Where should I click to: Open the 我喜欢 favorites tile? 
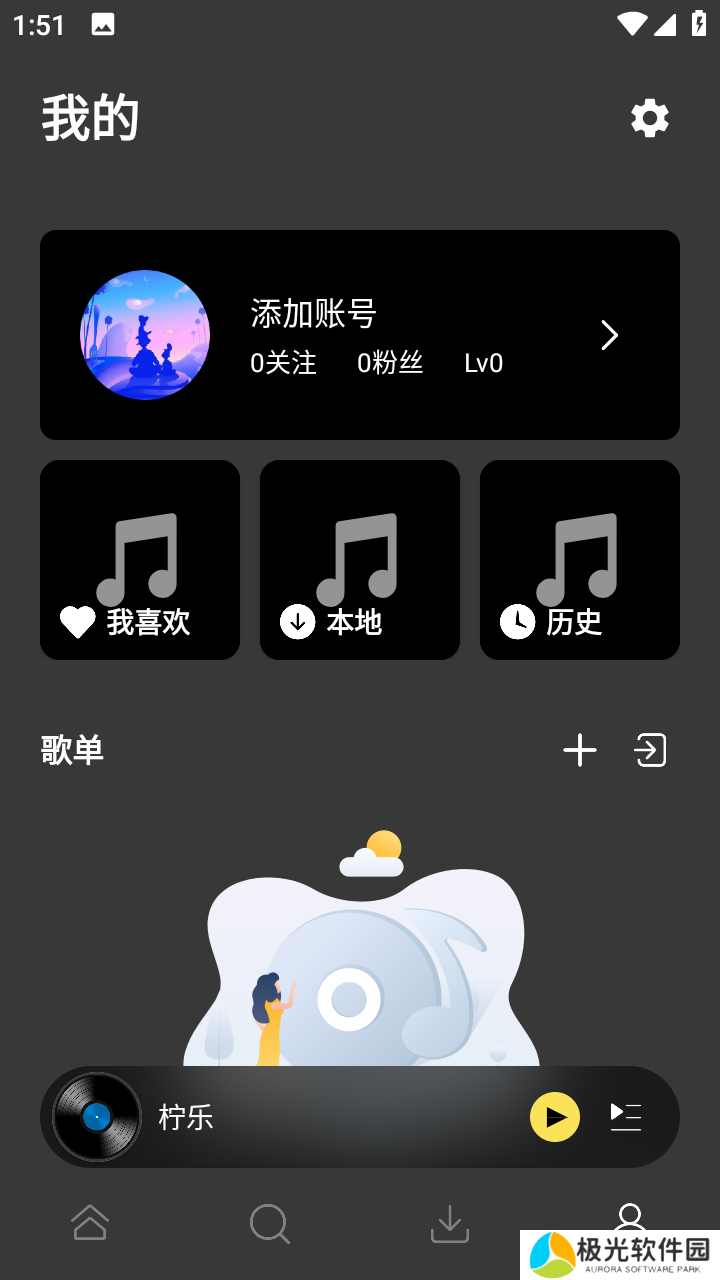click(x=140, y=560)
